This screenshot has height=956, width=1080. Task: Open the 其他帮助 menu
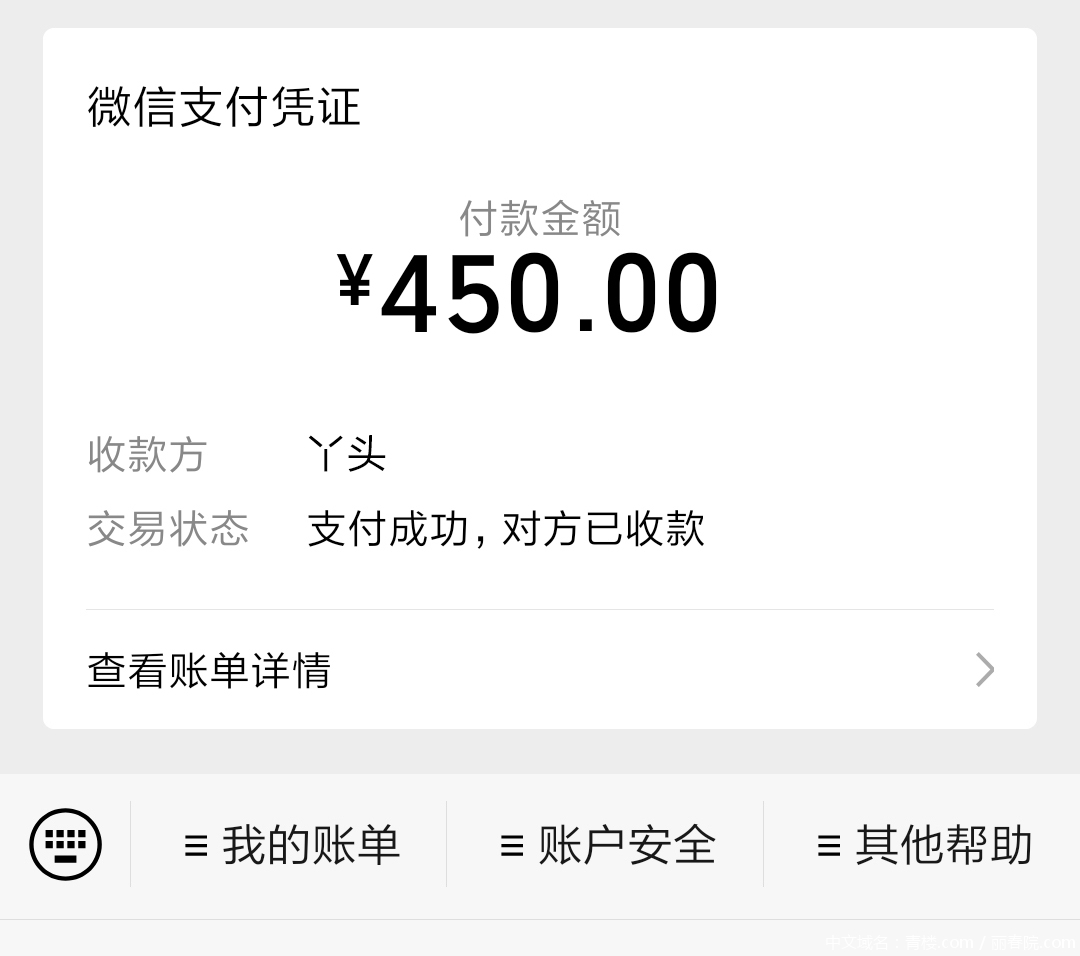click(x=923, y=845)
